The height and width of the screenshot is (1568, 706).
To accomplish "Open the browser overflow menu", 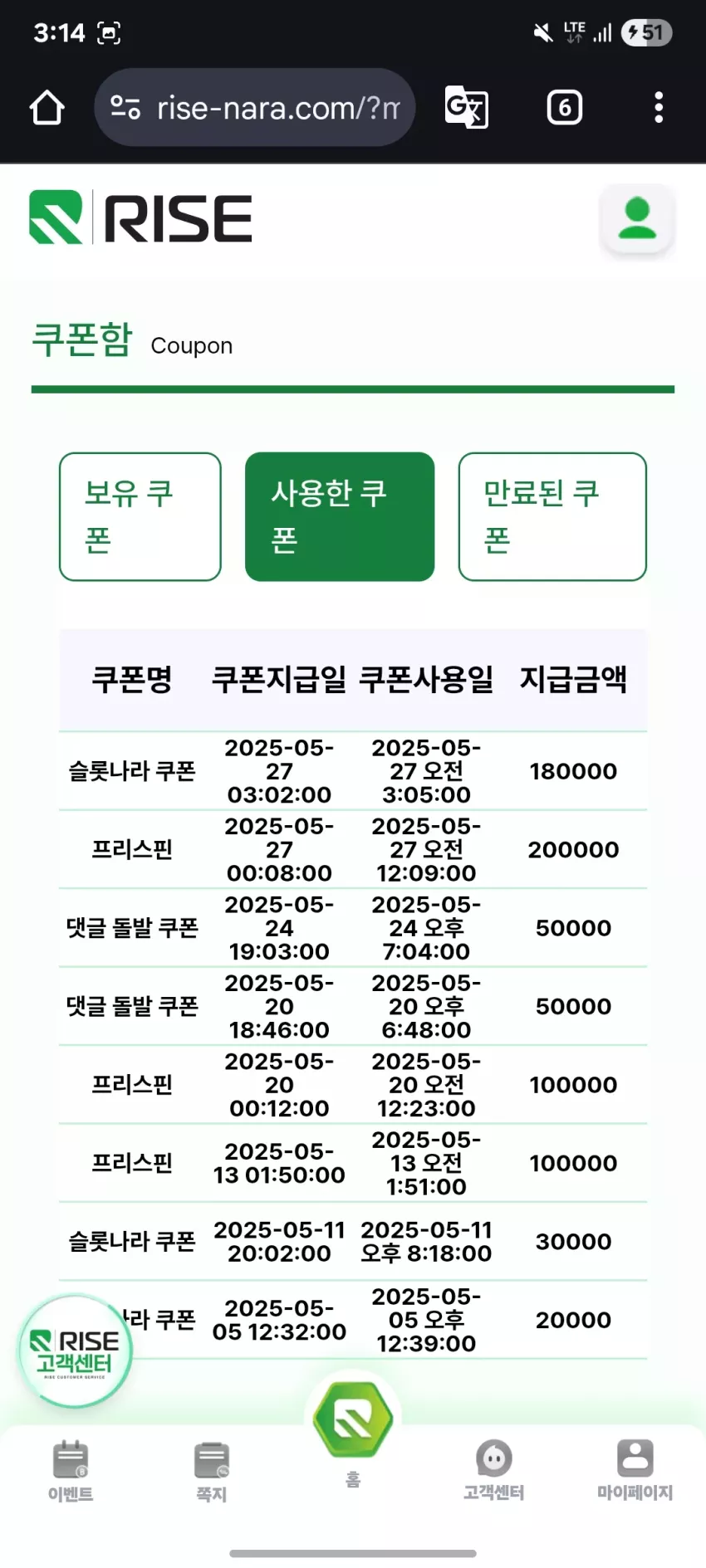I will click(x=659, y=108).
